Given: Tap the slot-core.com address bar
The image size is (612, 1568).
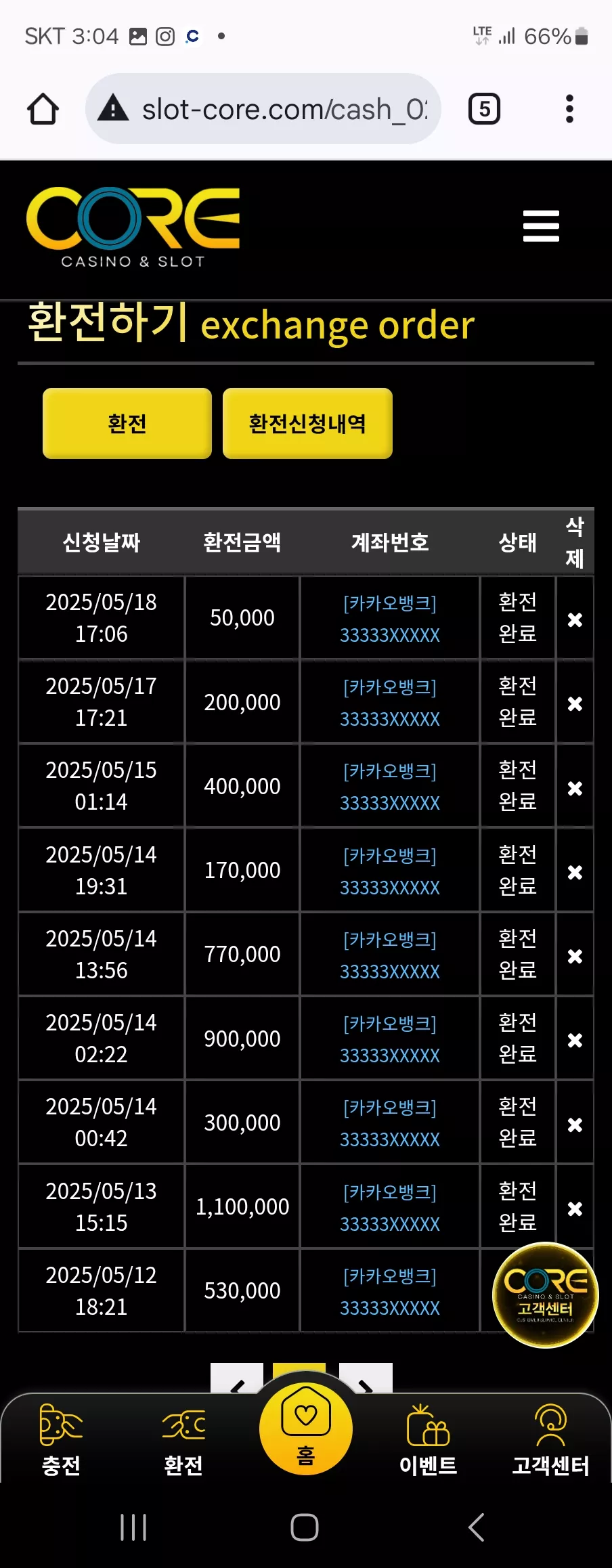Looking at the screenshot, I should click(x=263, y=109).
